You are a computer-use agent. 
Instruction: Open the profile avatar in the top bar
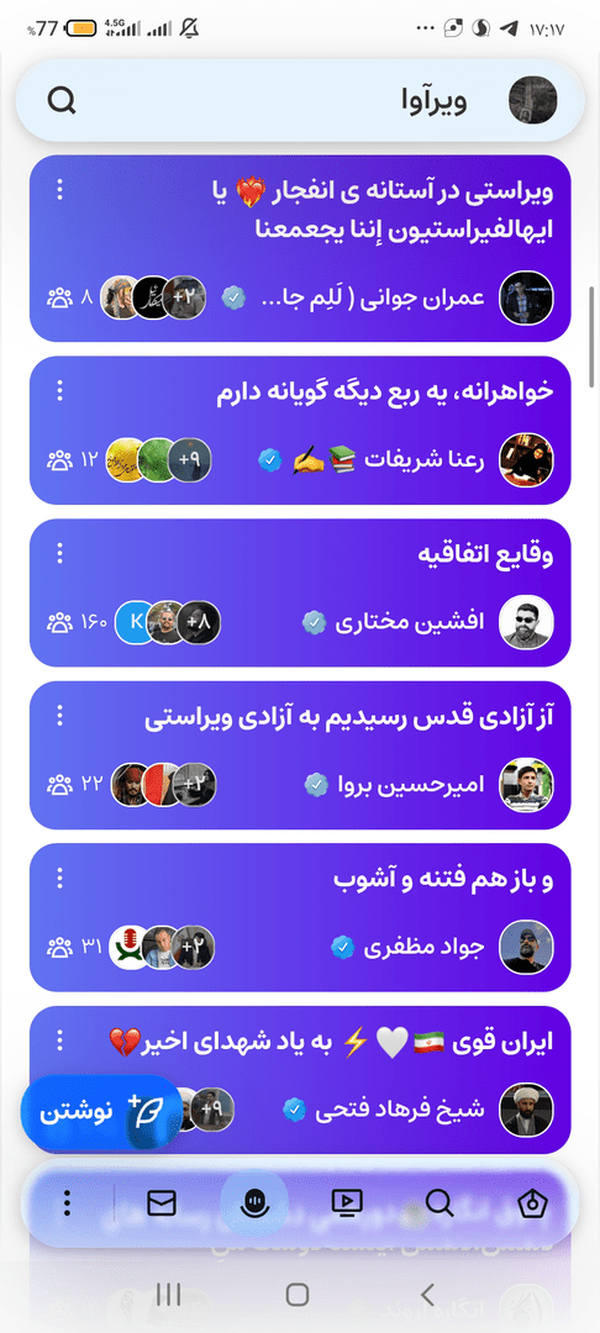tap(532, 99)
